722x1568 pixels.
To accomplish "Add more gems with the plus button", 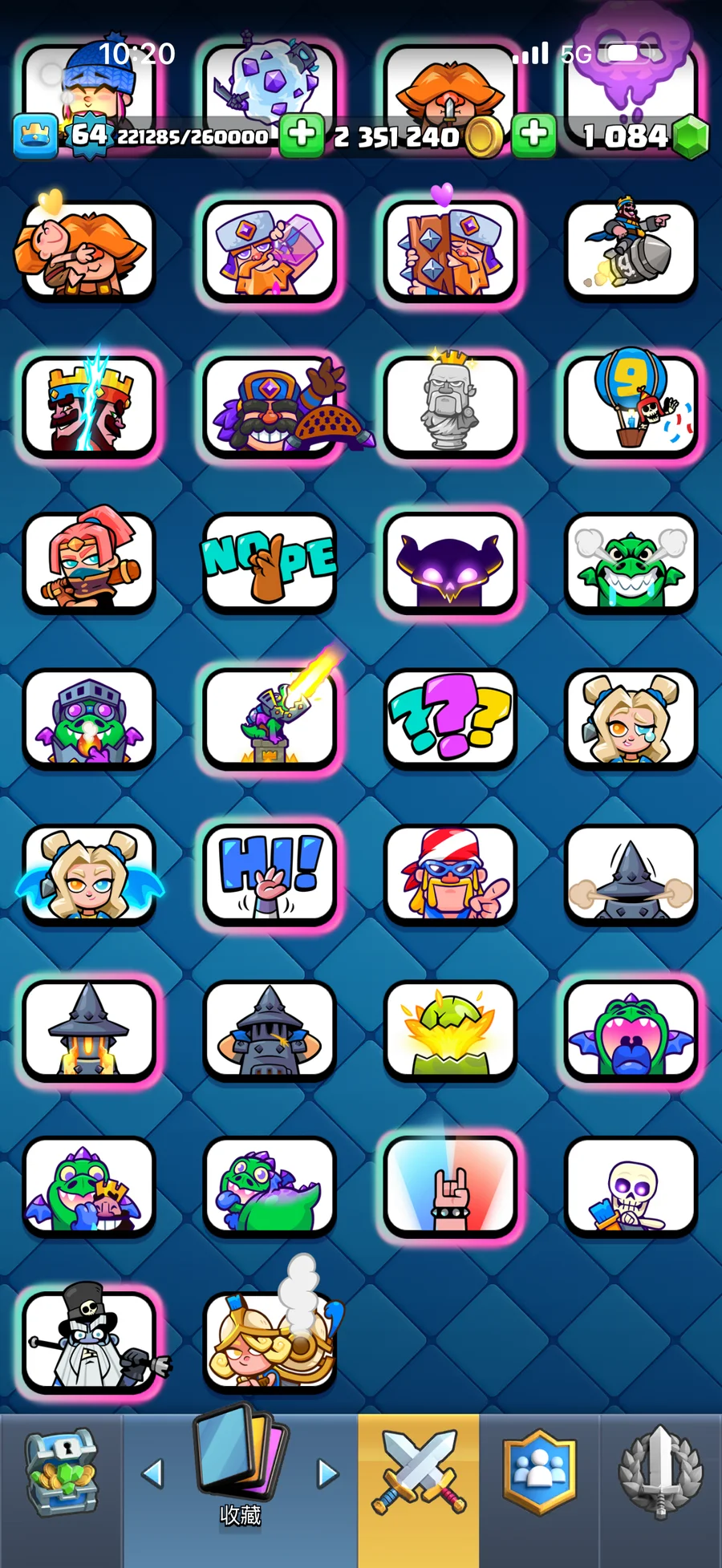I will (x=533, y=135).
